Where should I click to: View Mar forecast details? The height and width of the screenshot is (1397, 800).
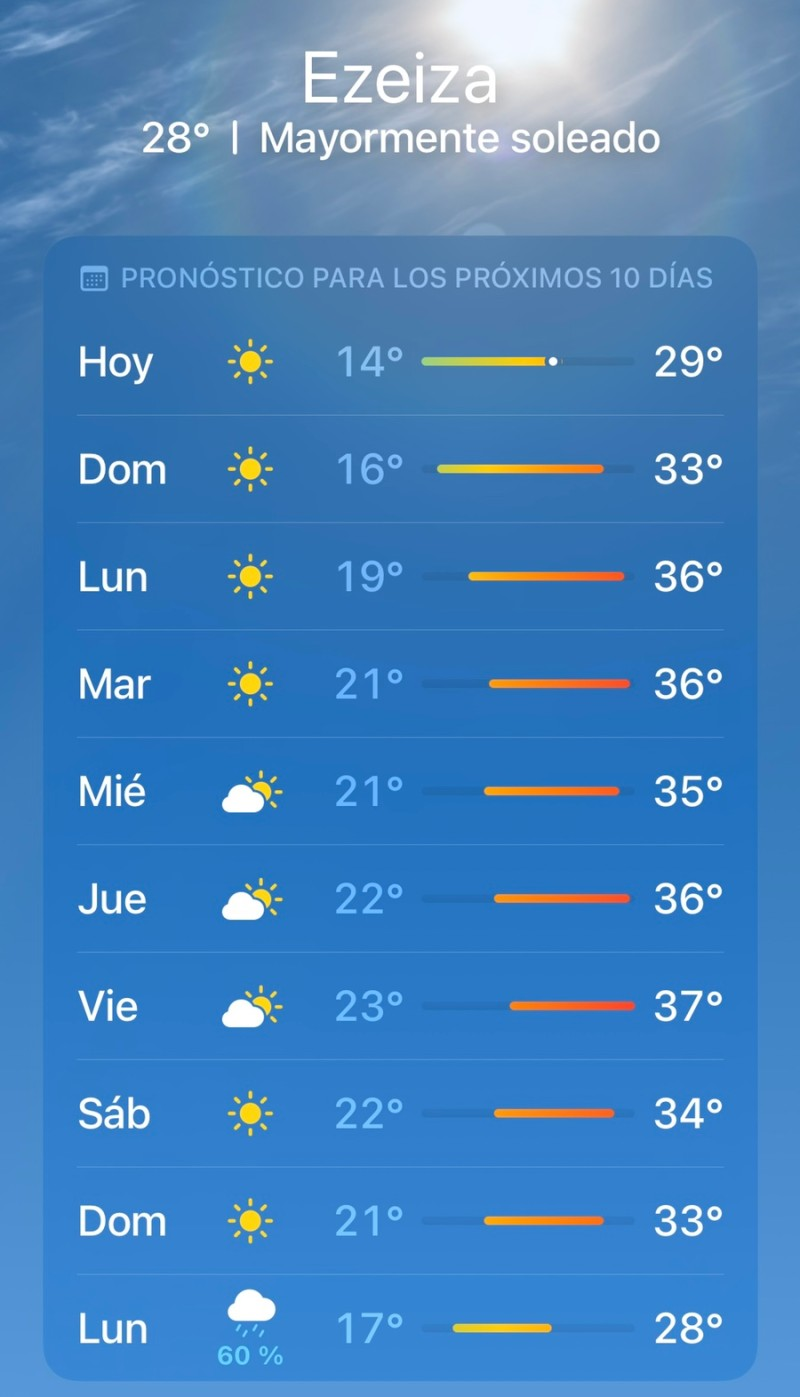point(400,684)
